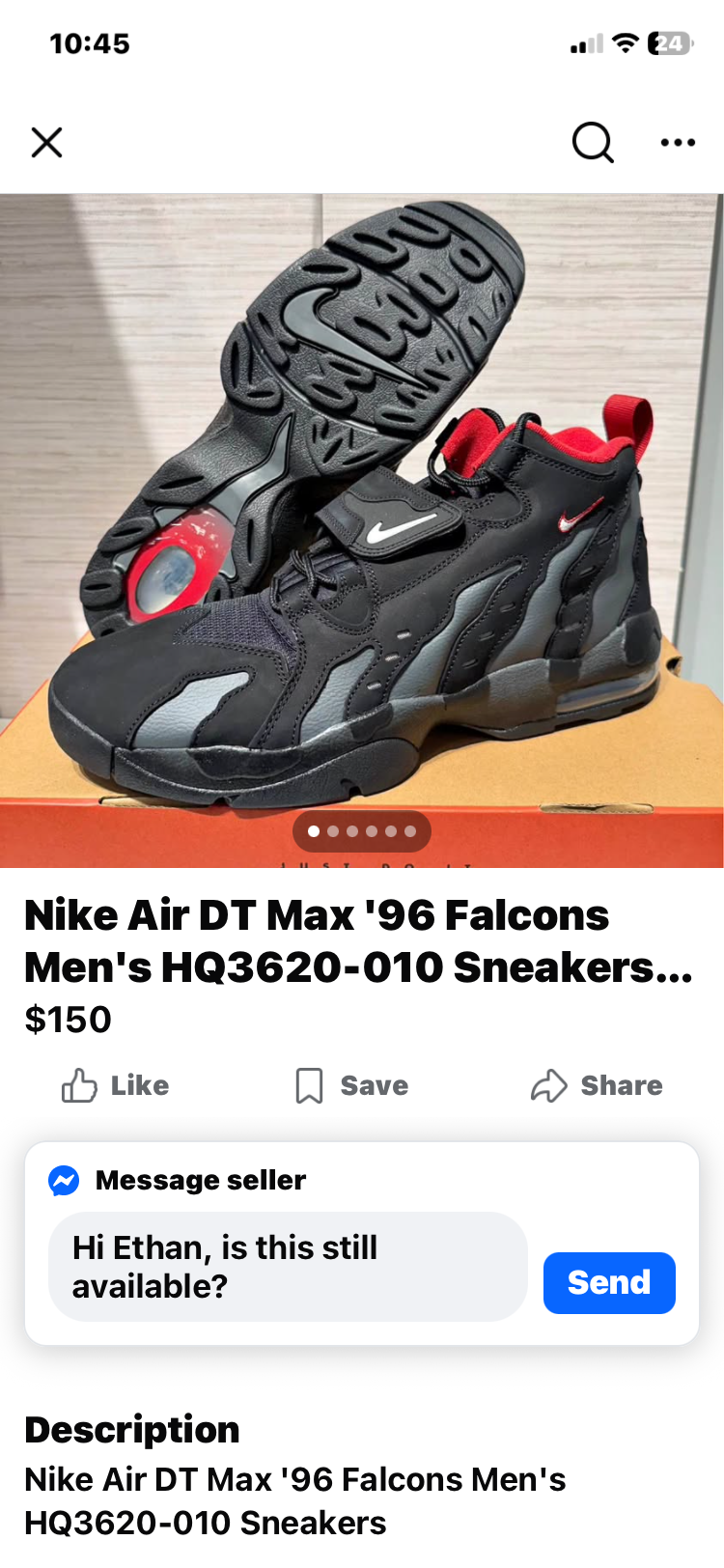The width and height of the screenshot is (724, 1568).
Task: Send the message to Ethan
Action: click(x=609, y=1283)
